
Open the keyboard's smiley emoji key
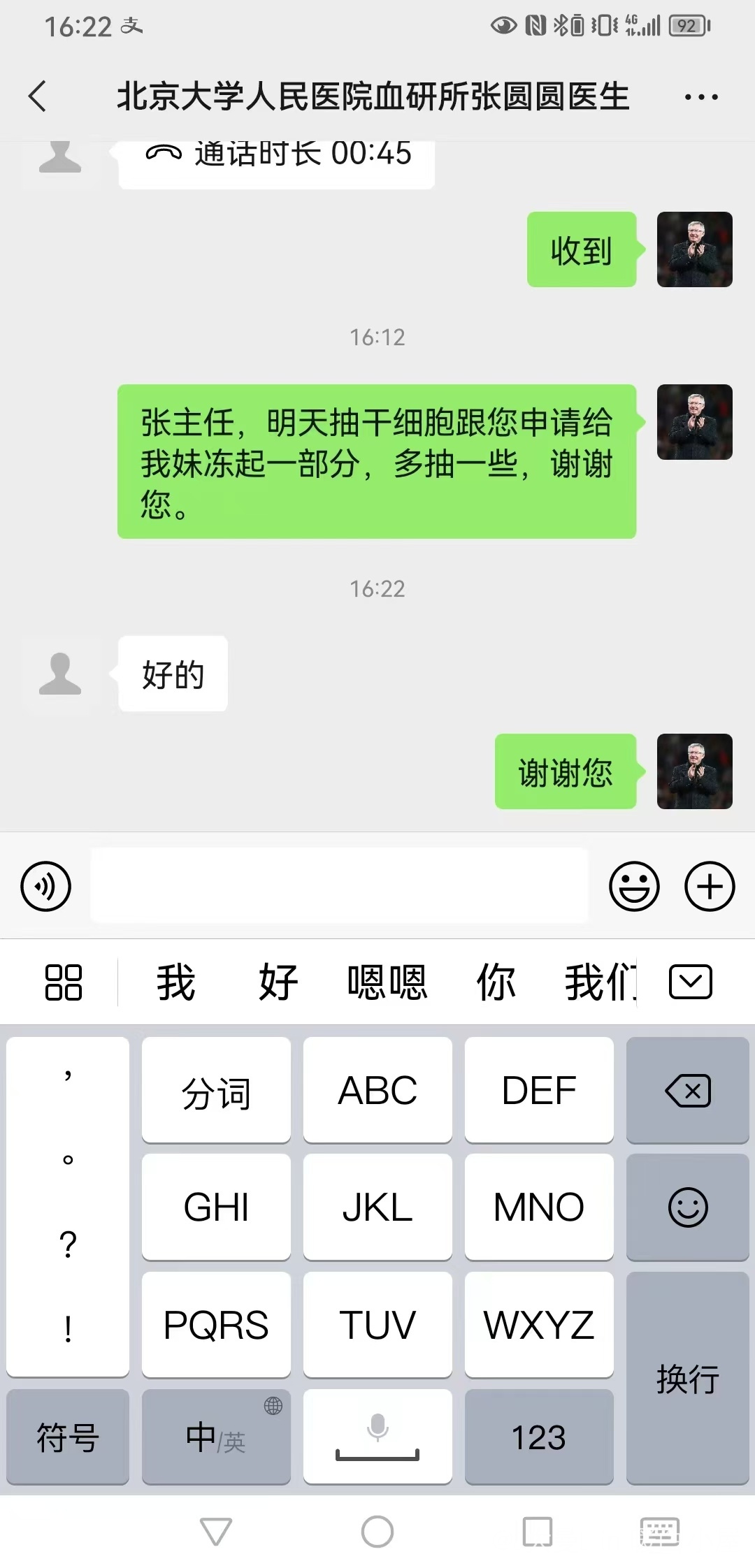[x=688, y=1207]
